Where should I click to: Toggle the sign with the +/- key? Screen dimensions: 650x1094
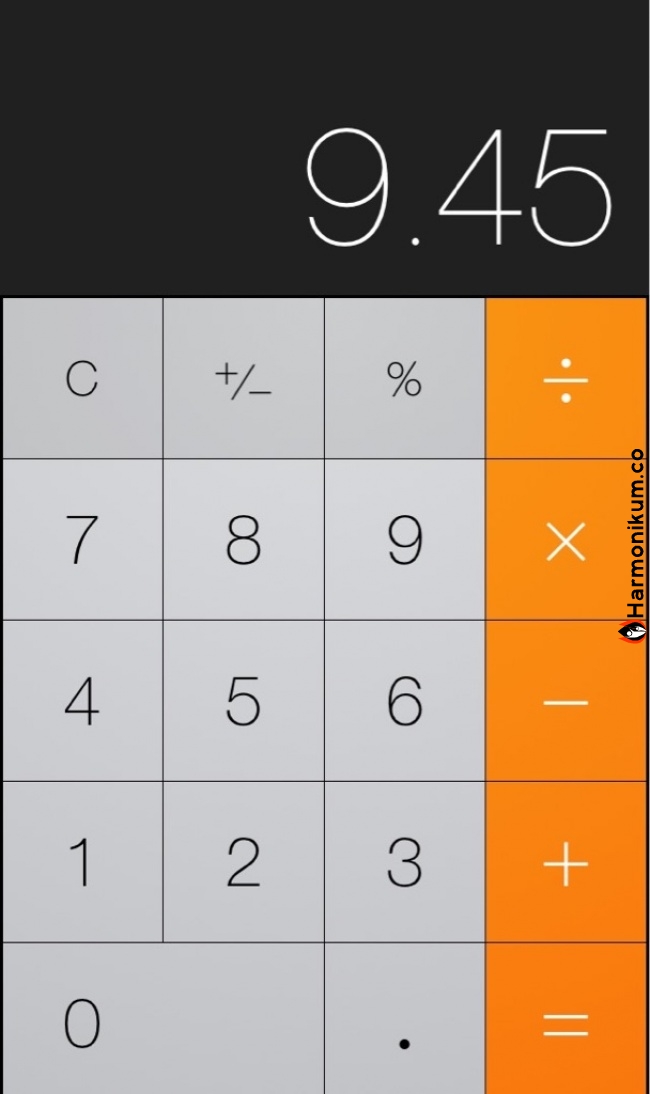click(243, 378)
